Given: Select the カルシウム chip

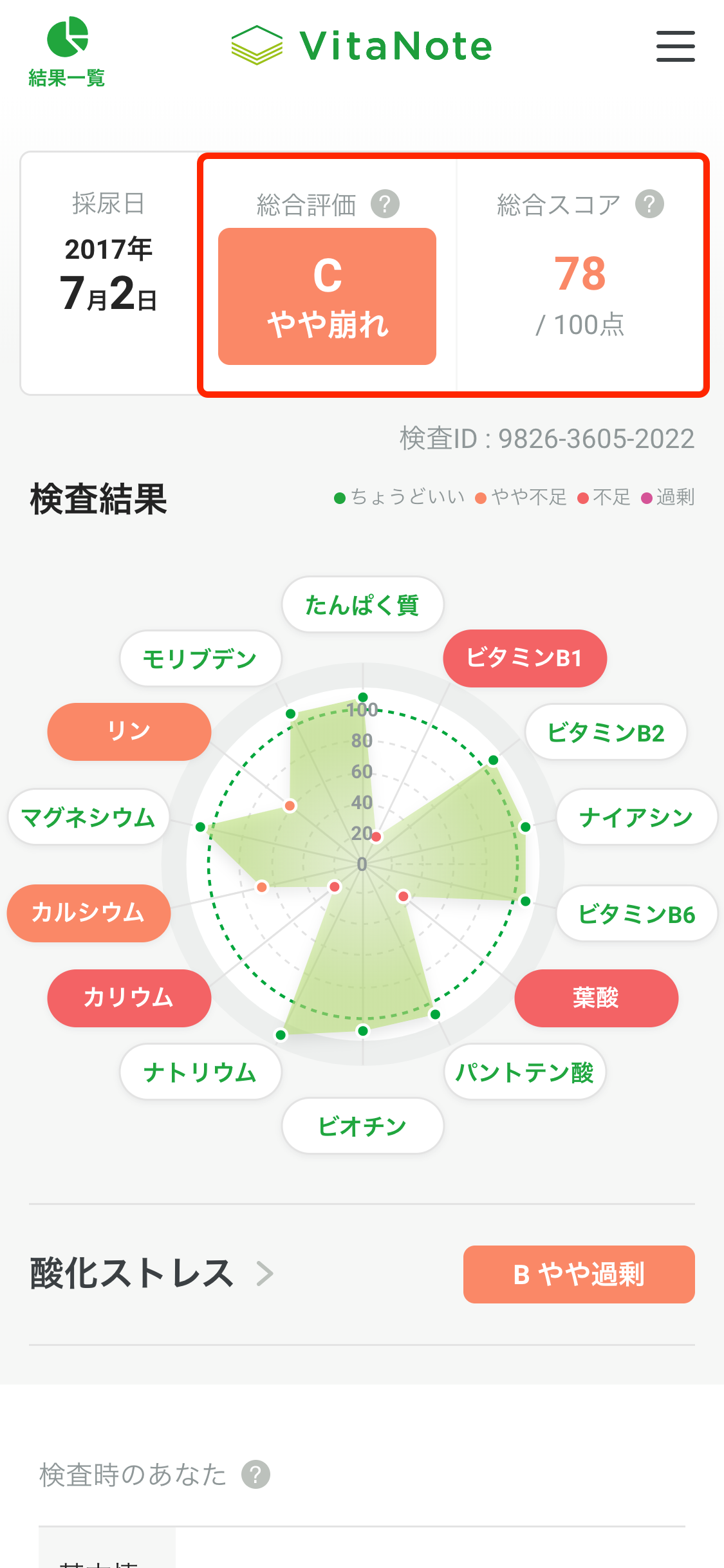Looking at the screenshot, I should [x=88, y=913].
